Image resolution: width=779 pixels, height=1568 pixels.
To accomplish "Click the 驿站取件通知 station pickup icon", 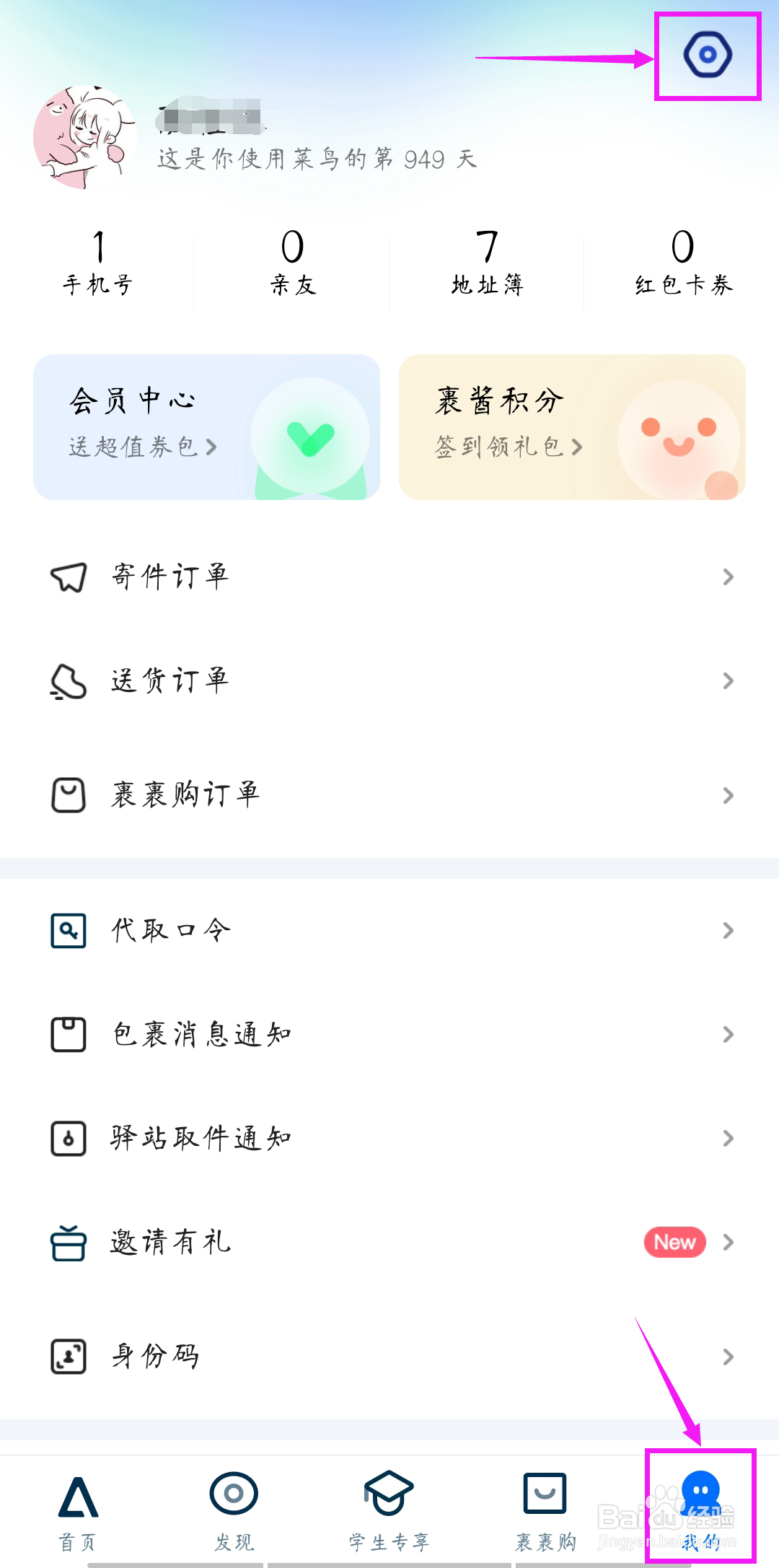I will click(67, 1138).
